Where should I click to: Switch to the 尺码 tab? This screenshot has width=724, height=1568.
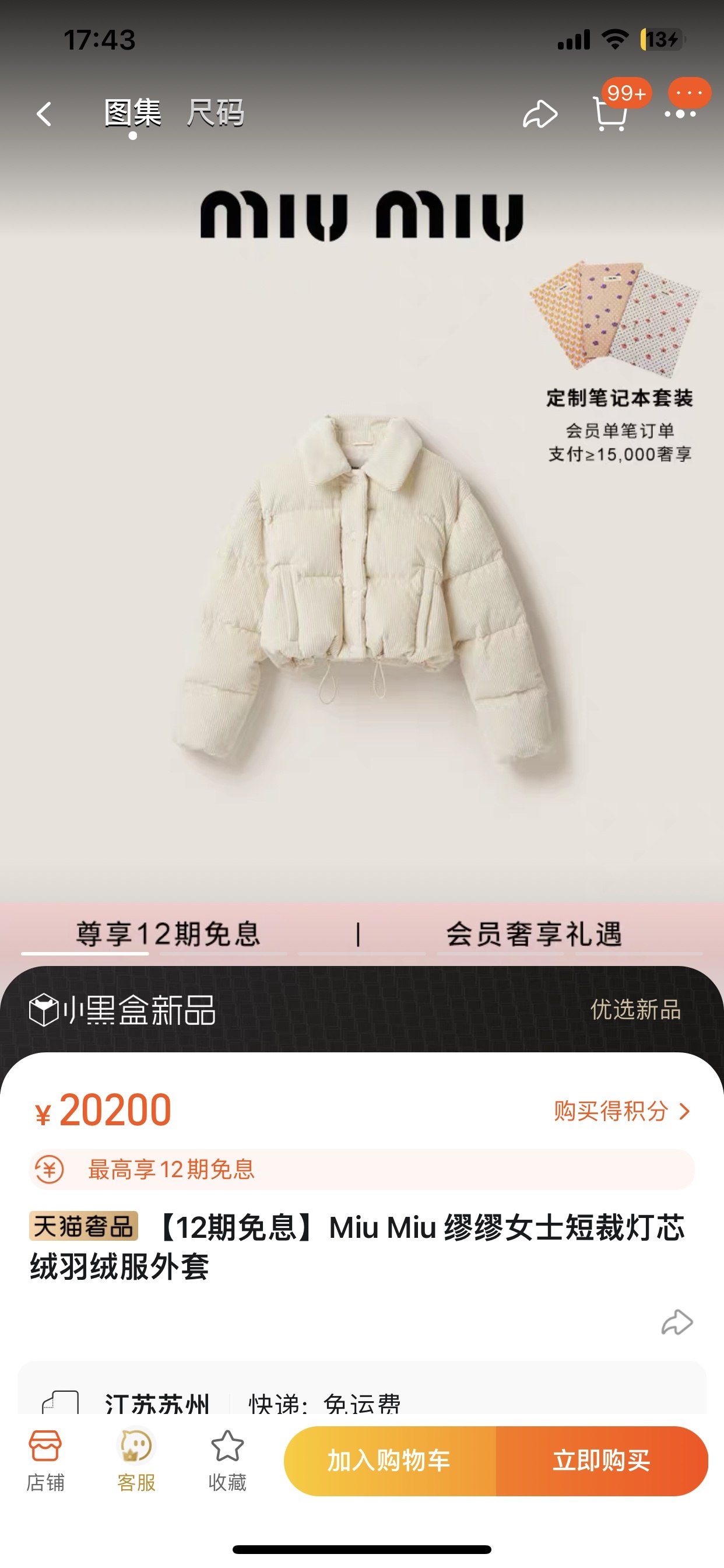(x=215, y=113)
